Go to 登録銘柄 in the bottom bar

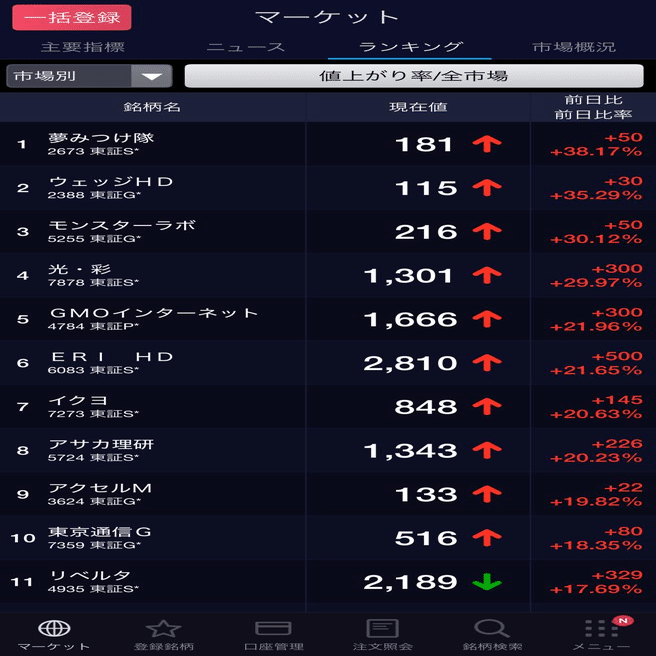pos(164,635)
